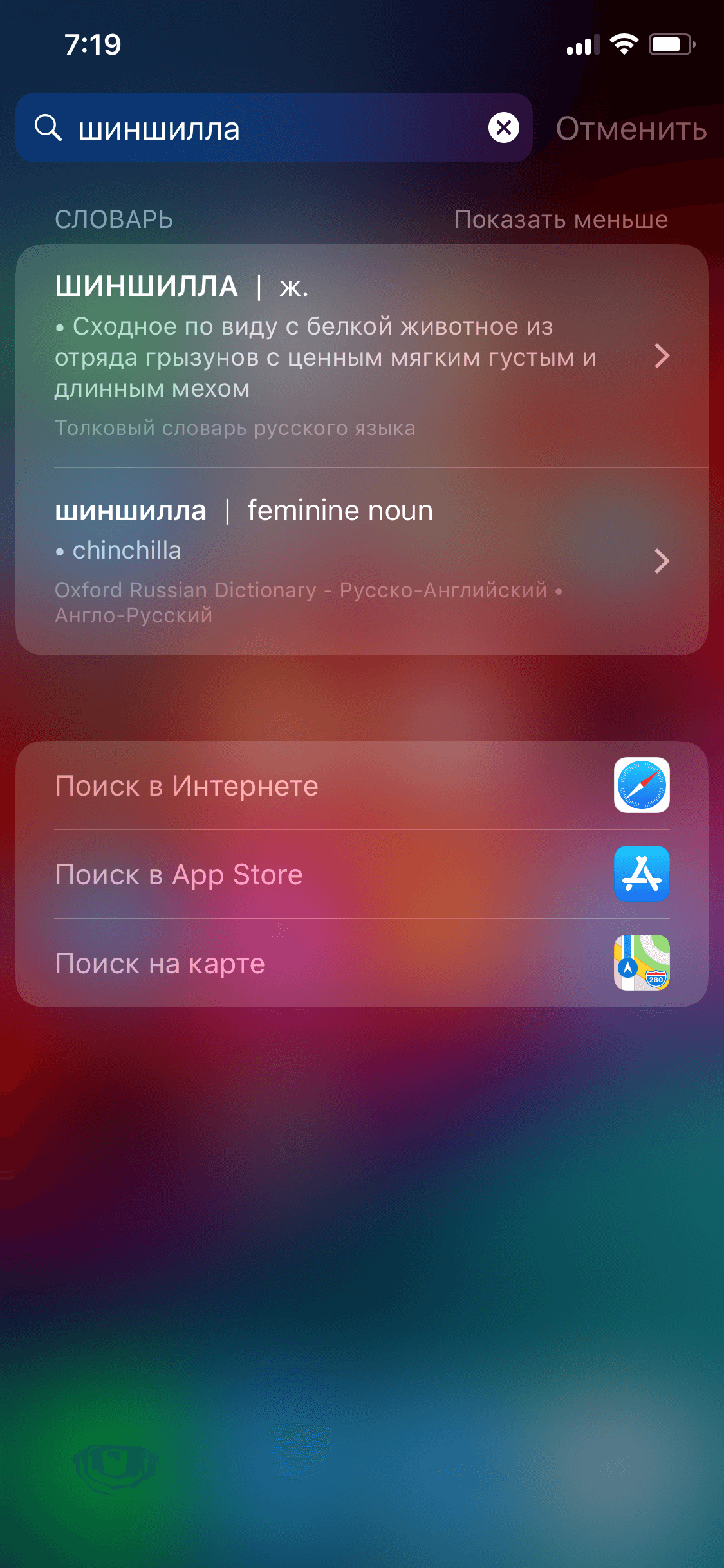Choose Поиск в App Store
The image size is (724, 1568).
(360, 875)
